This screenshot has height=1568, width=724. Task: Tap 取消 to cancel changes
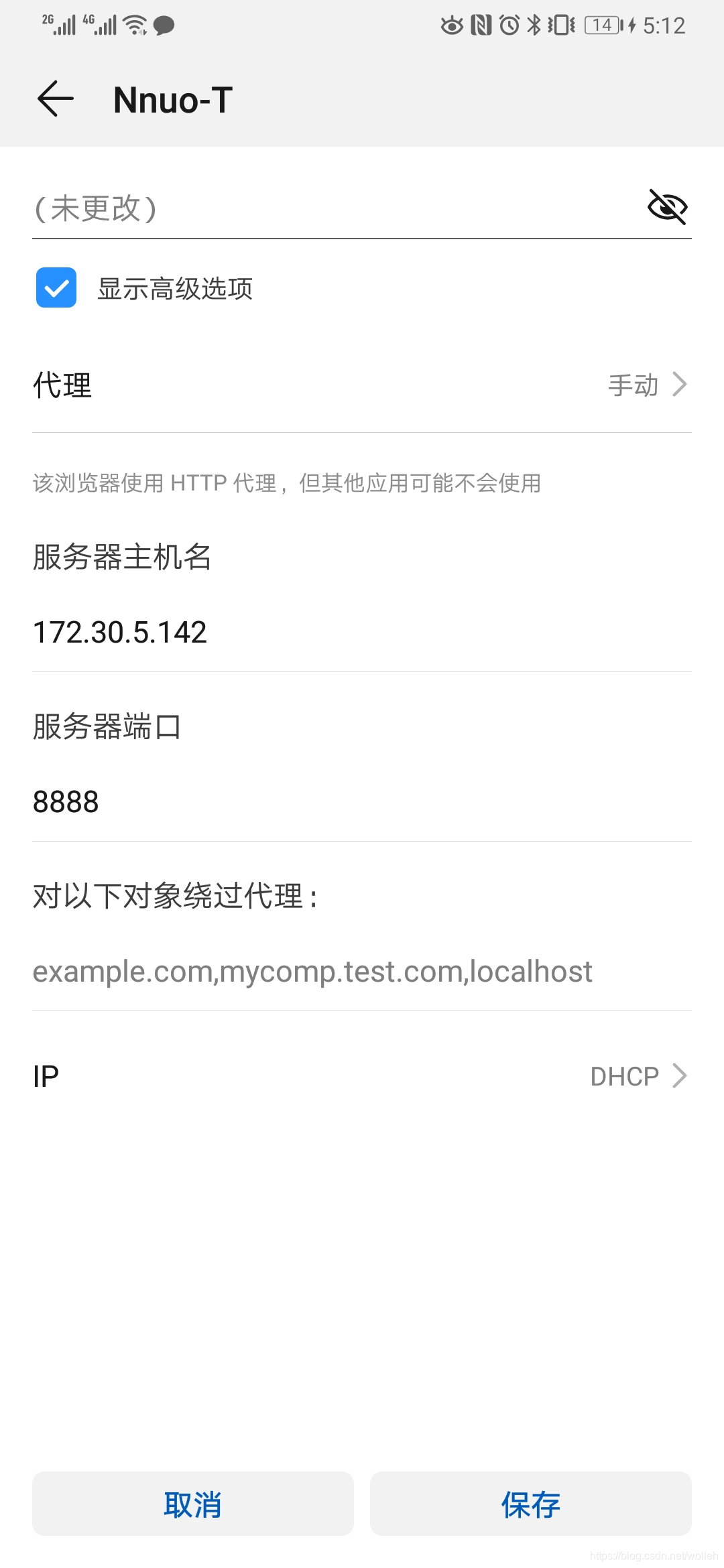[193, 1504]
